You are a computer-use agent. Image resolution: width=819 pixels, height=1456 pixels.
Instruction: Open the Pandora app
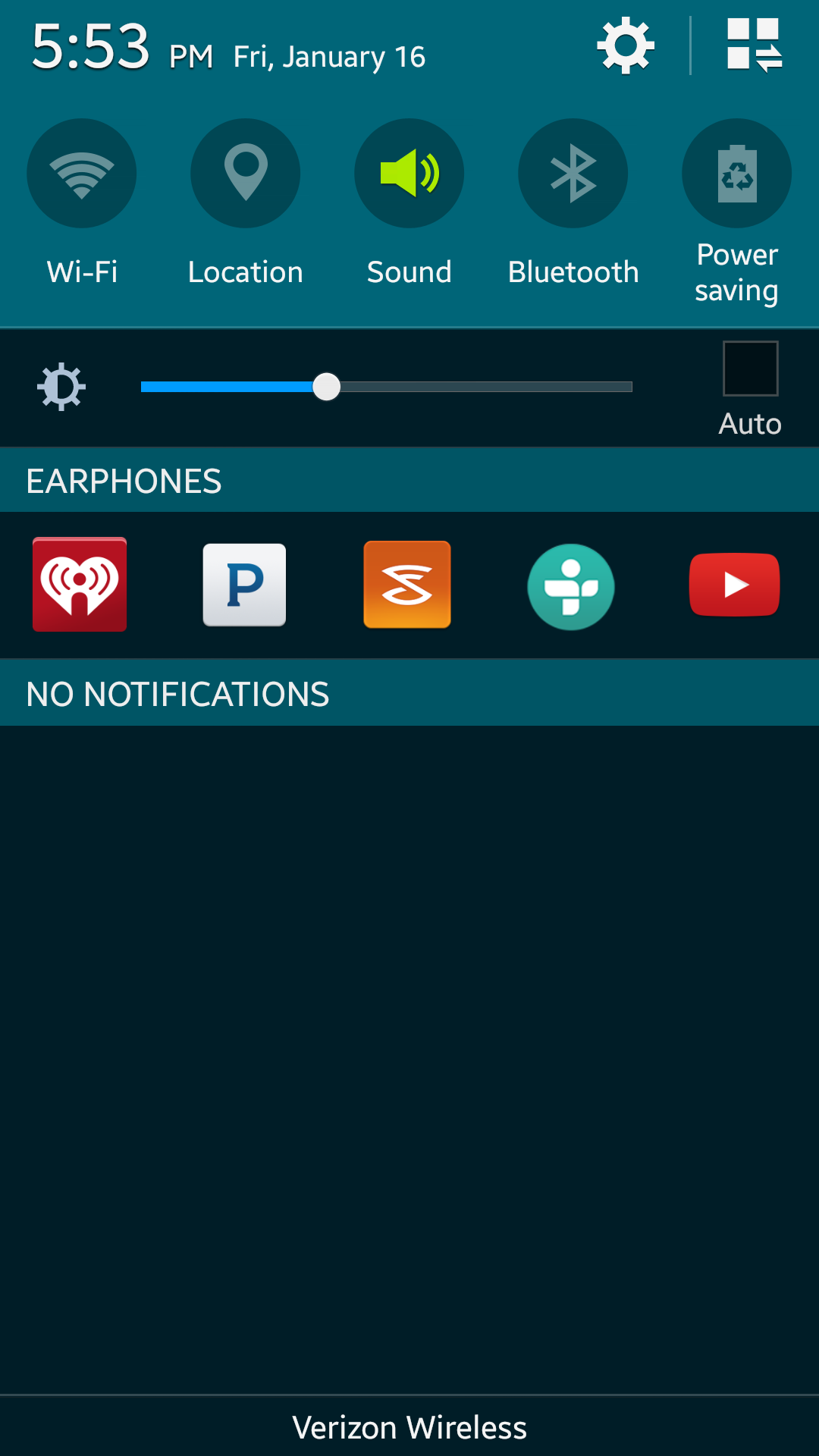[x=244, y=585]
